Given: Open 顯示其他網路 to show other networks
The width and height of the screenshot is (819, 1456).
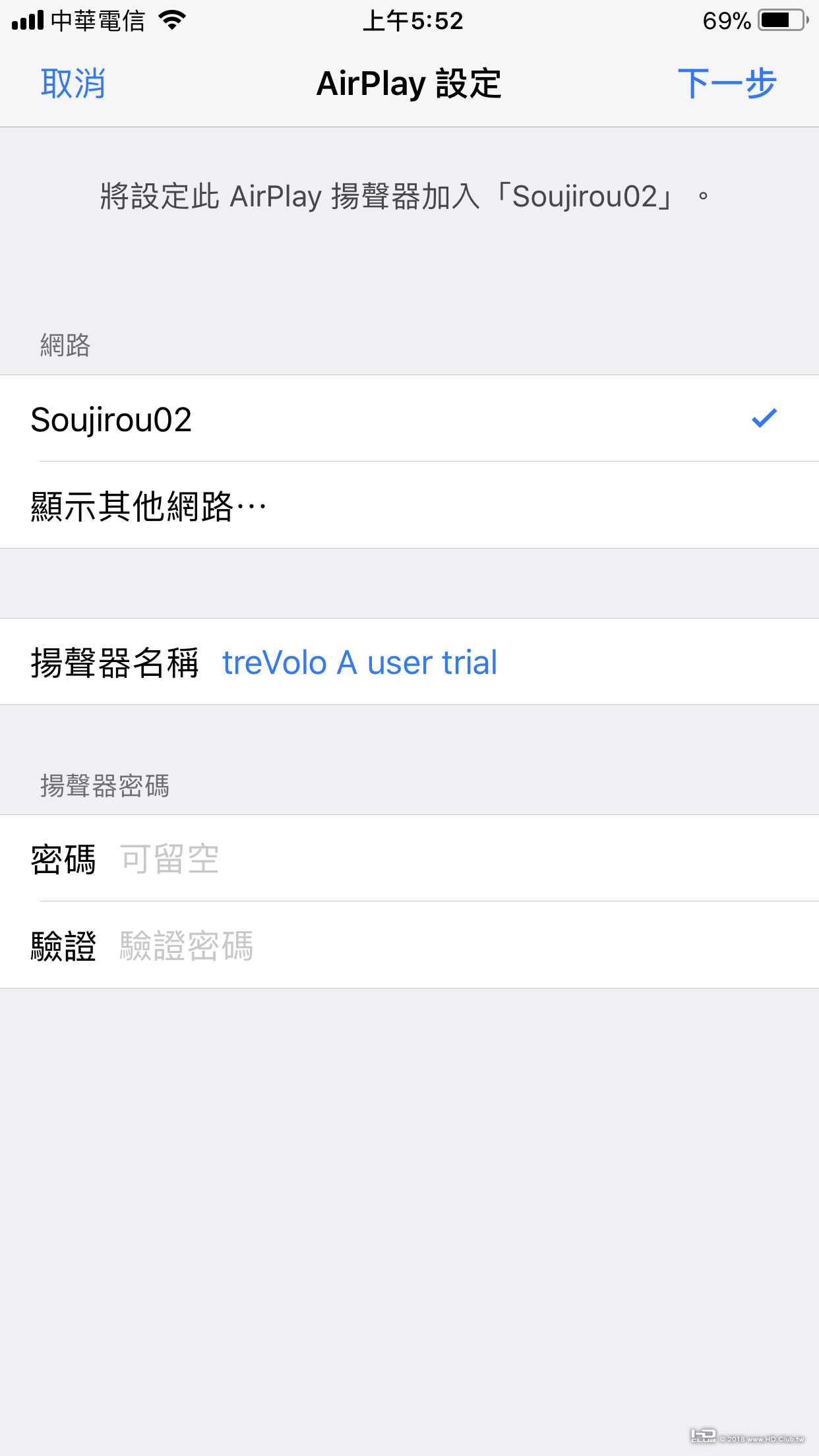Looking at the screenshot, I should point(409,506).
